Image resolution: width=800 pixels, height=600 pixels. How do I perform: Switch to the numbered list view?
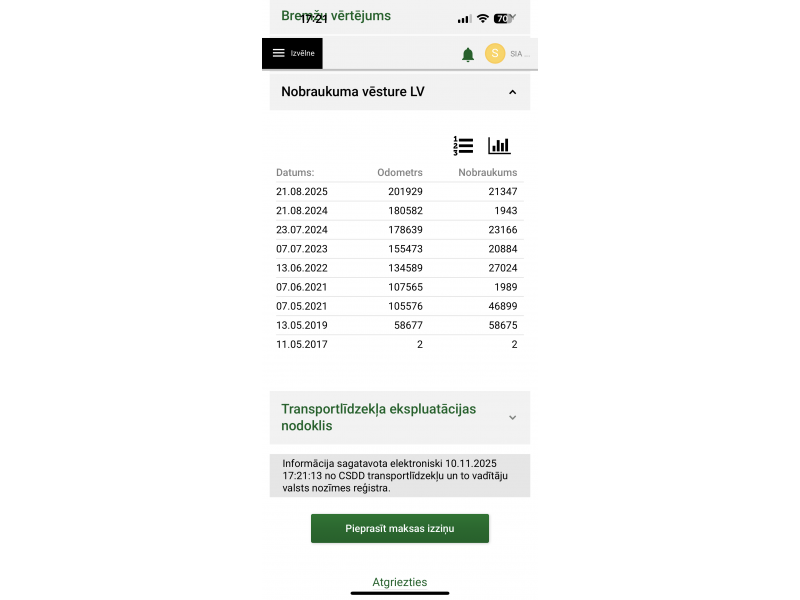point(463,146)
